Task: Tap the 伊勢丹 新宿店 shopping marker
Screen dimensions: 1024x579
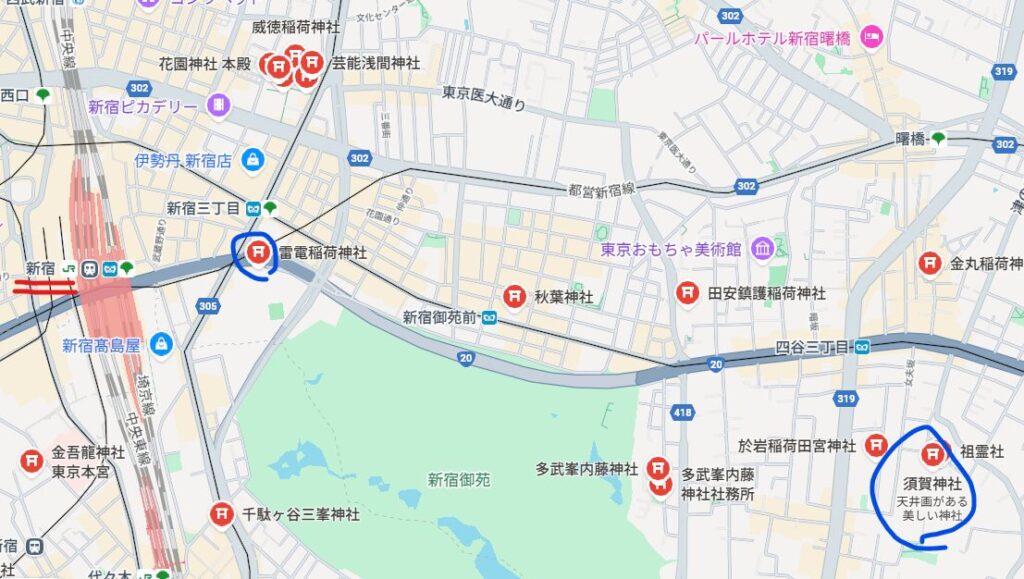Action: click(x=253, y=159)
